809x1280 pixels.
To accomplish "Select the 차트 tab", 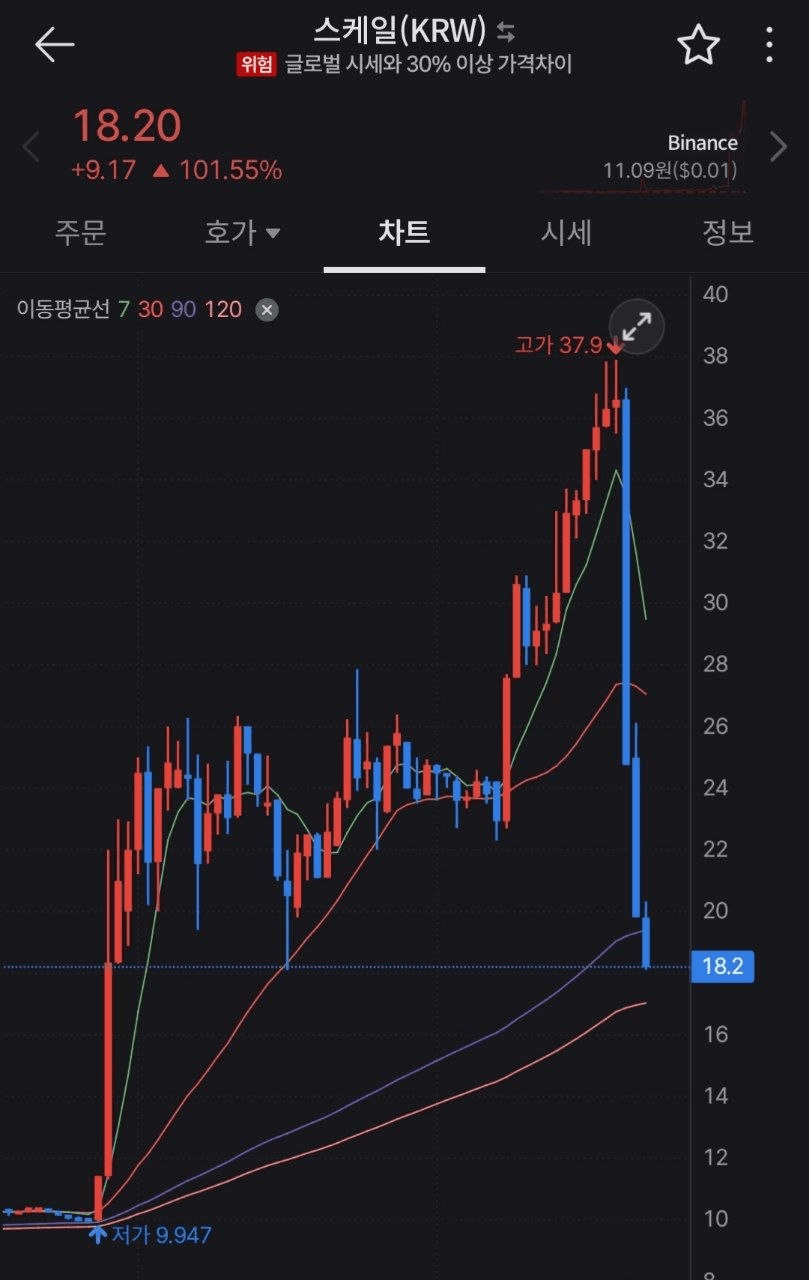I will click(404, 233).
